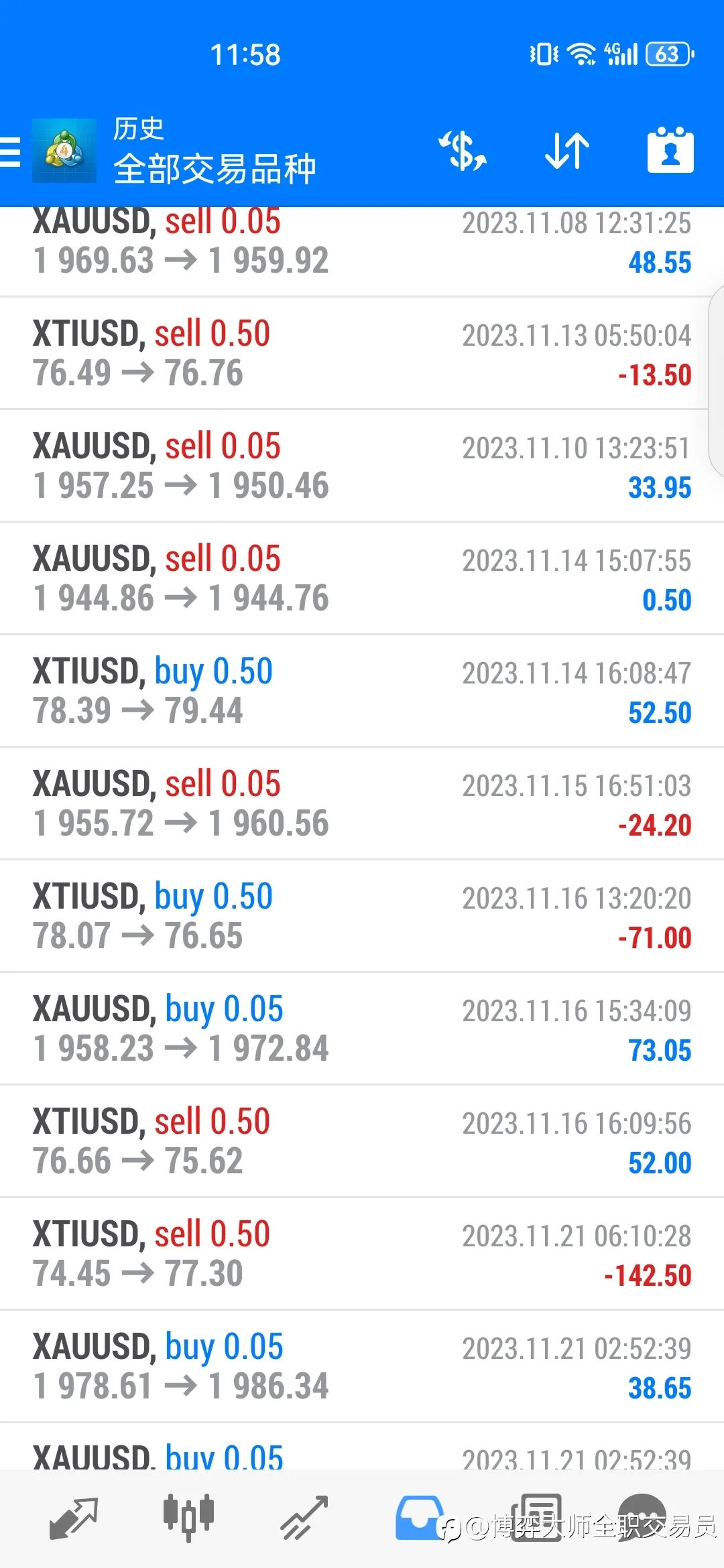Expand XTIUSD sell trade with 52.00 profit
This screenshot has width=724, height=1568.
[362, 1141]
